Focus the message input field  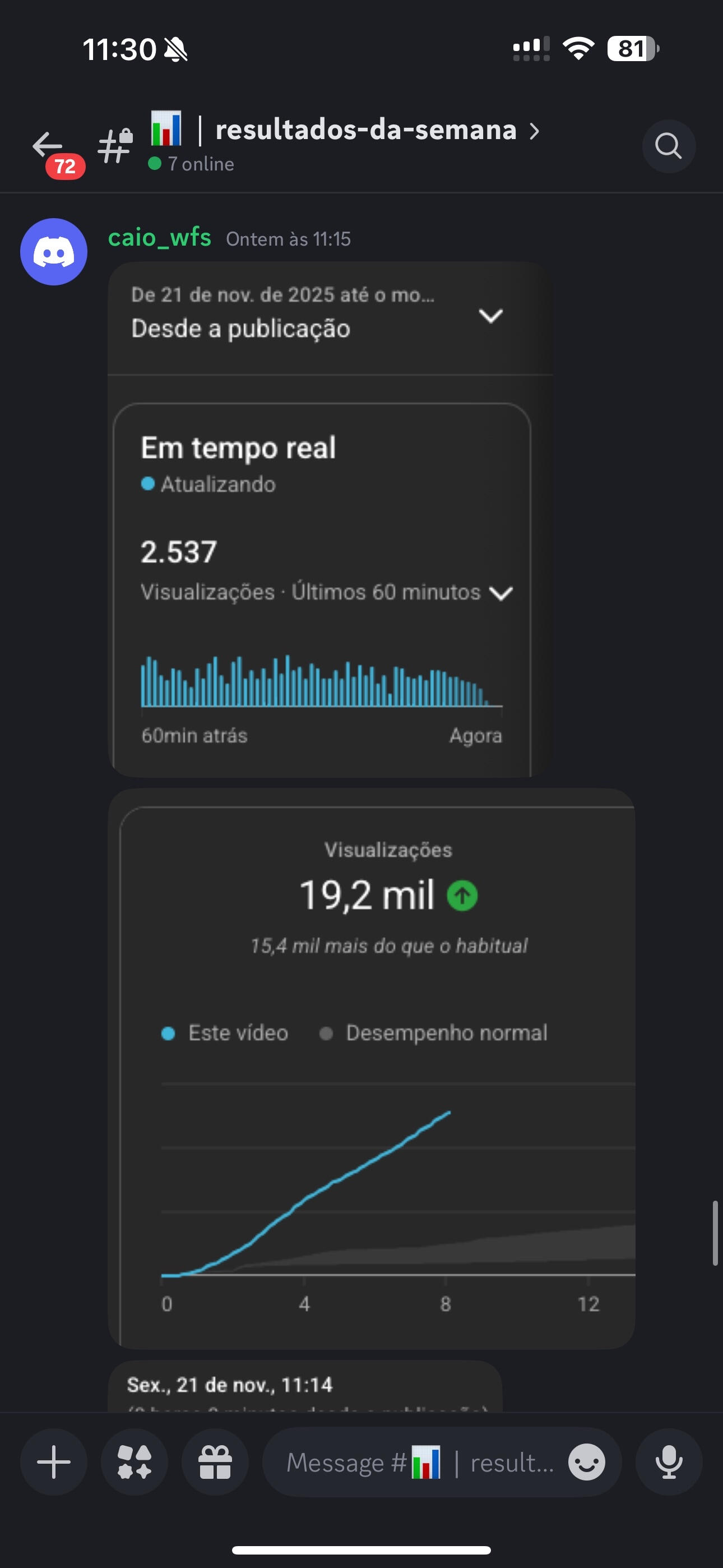pos(420,1462)
